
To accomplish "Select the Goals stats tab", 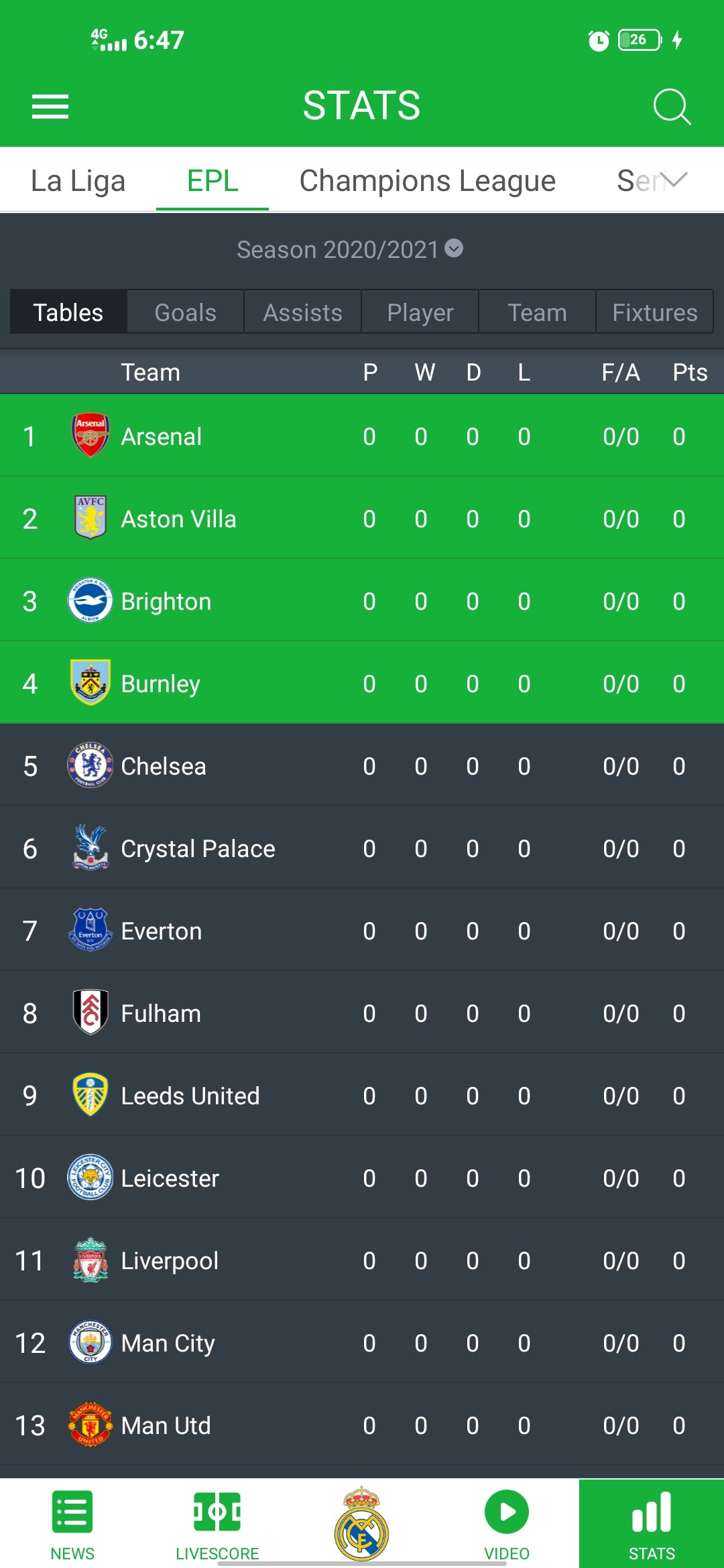I will 185,312.
